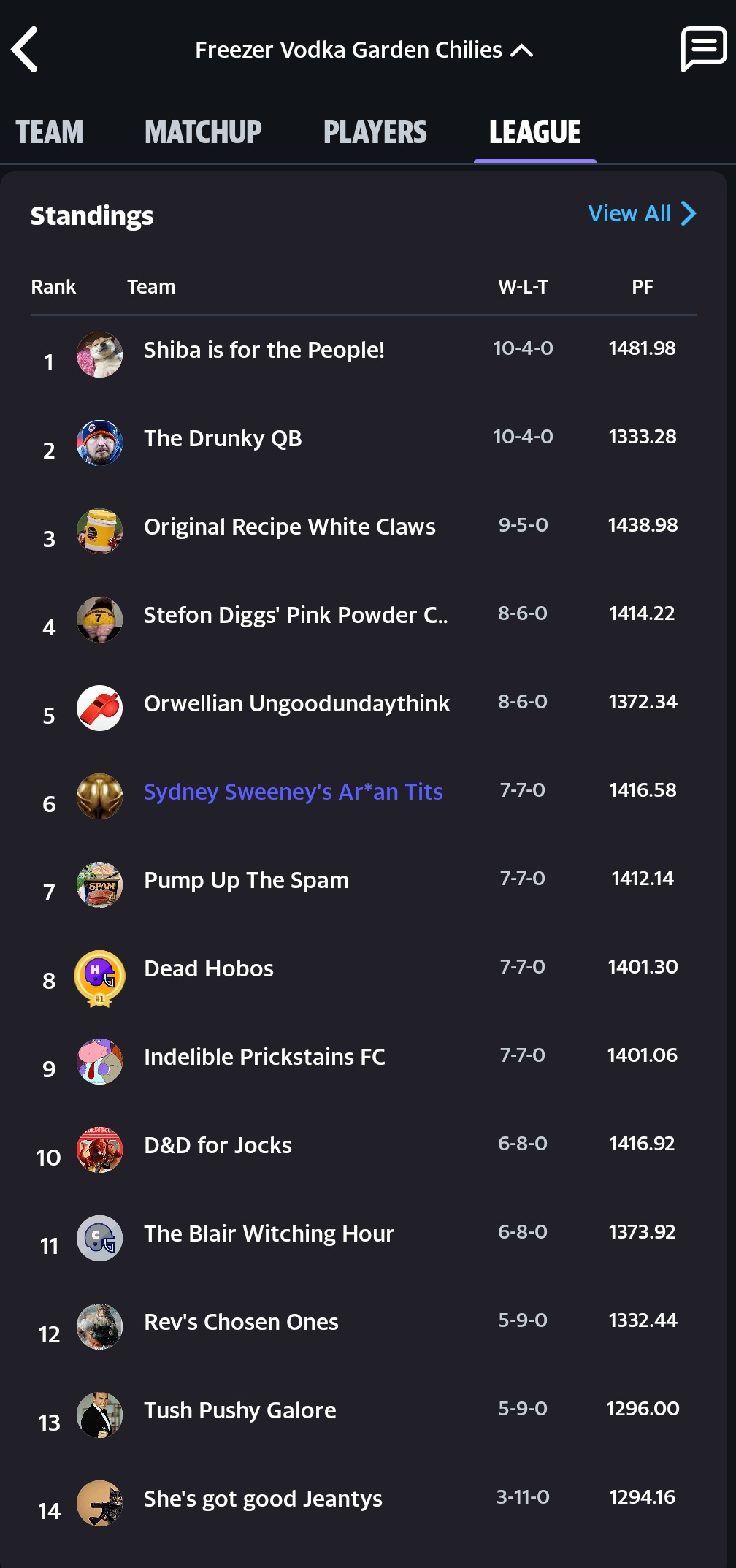Switch to the TEAM tab

(x=50, y=132)
